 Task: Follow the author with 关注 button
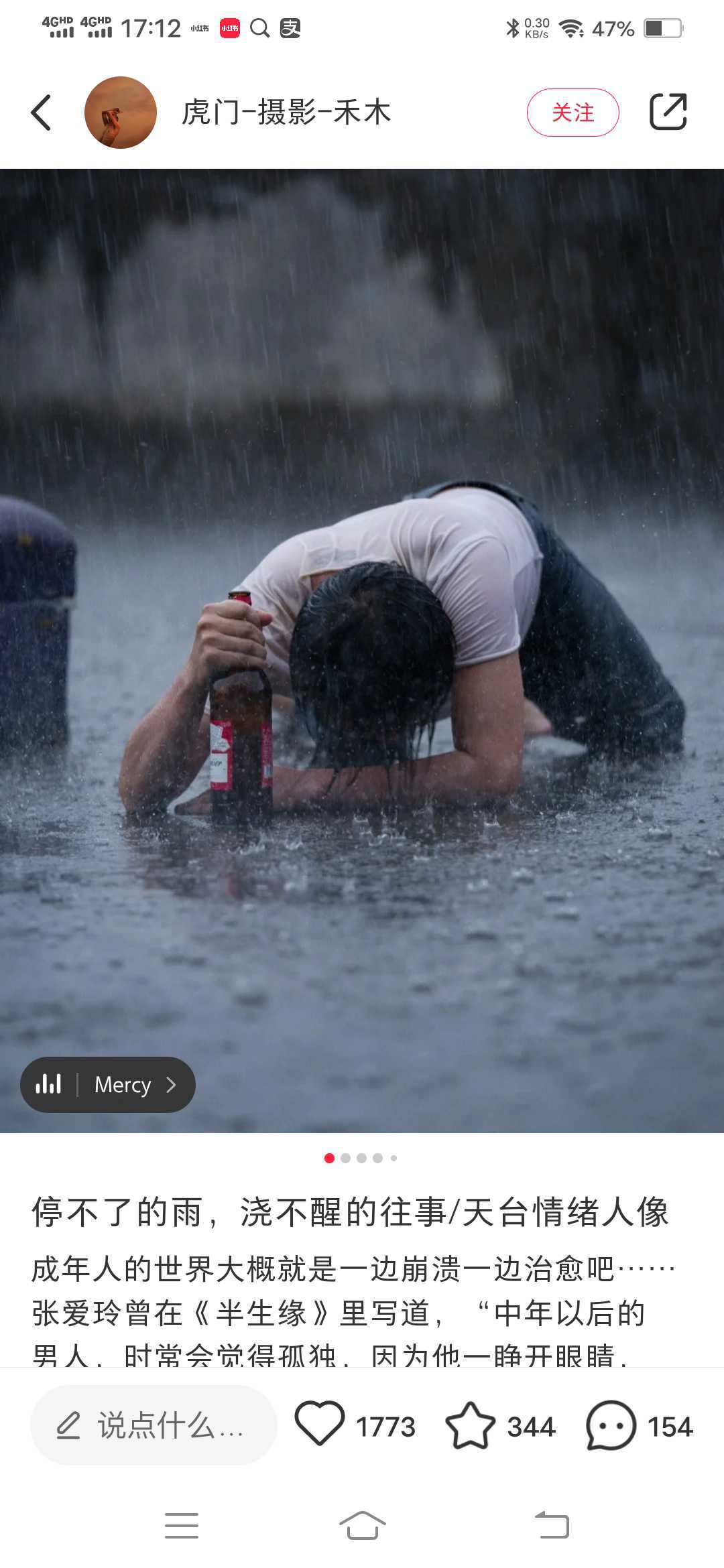(x=572, y=112)
